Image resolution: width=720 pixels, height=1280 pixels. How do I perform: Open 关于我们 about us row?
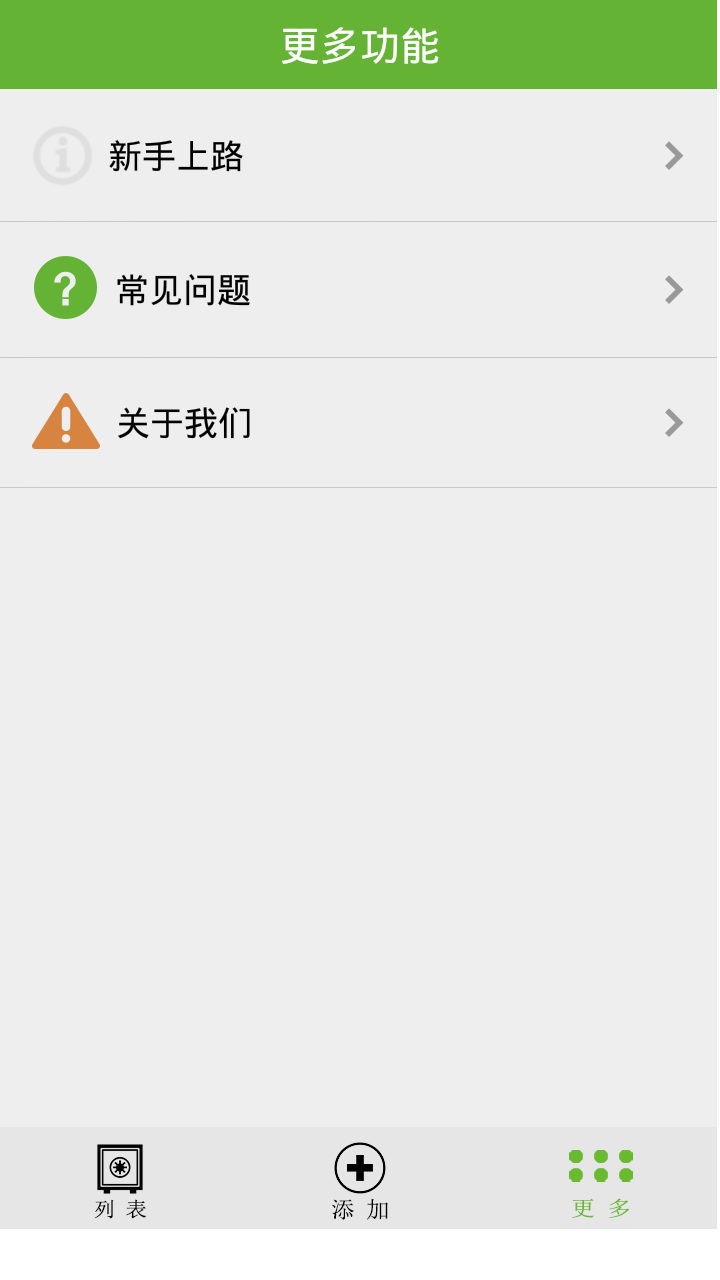click(358, 423)
